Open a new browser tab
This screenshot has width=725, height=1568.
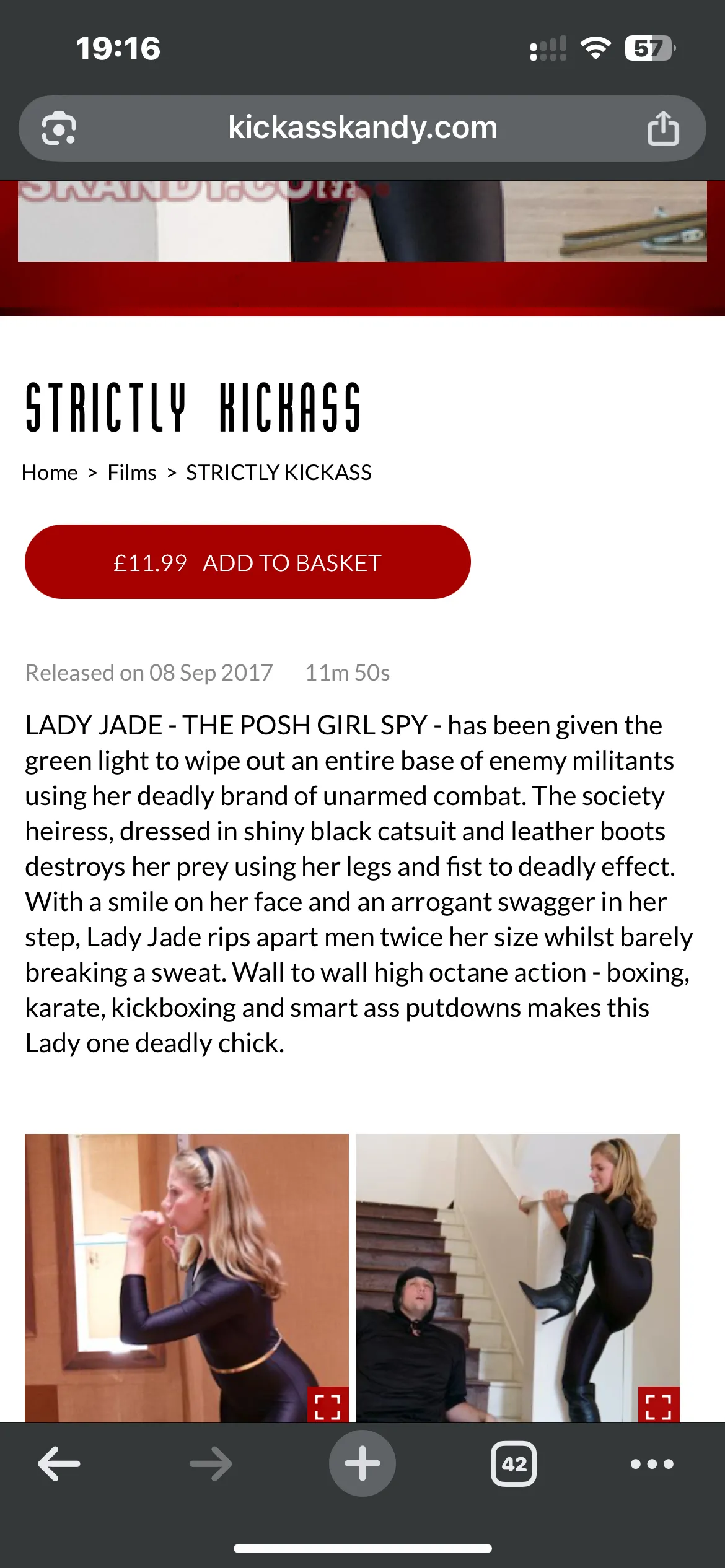coord(362,1464)
